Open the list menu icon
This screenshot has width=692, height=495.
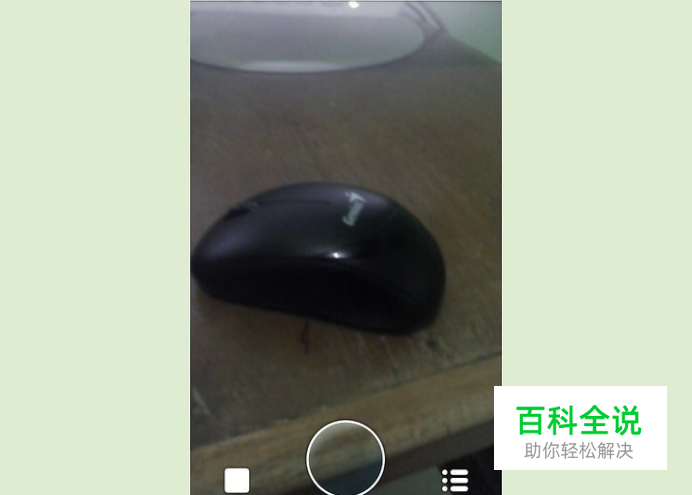[455, 480]
